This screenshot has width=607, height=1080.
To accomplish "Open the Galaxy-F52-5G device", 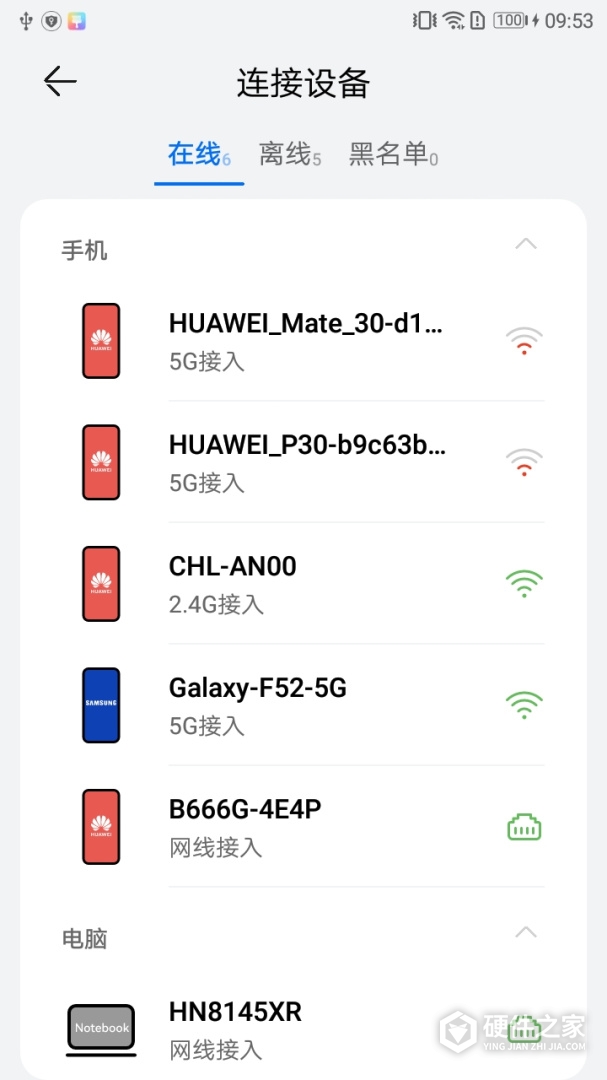I will click(x=305, y=705).
